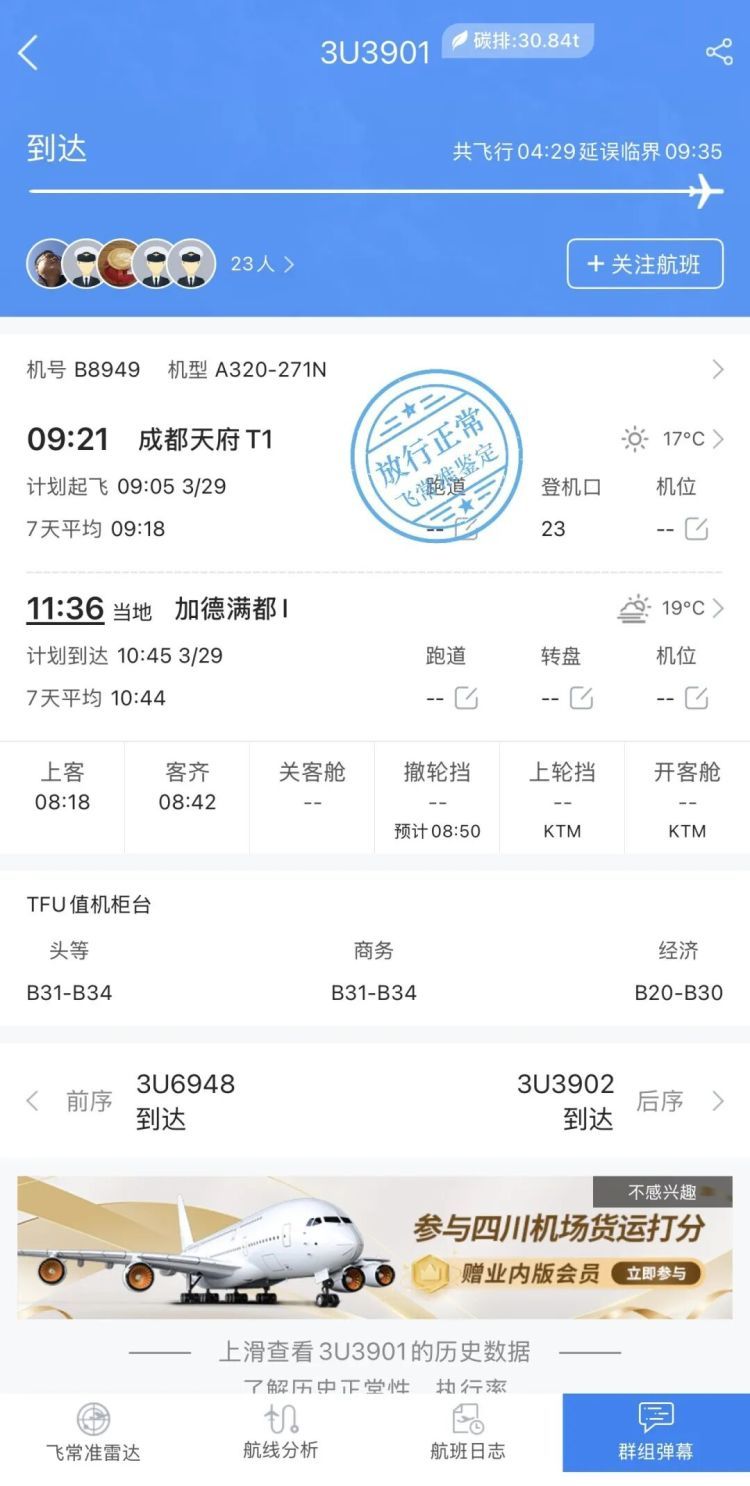
Task: Open next flight 3U3902 with right chevron
Action: click(x=718, y=1101)
